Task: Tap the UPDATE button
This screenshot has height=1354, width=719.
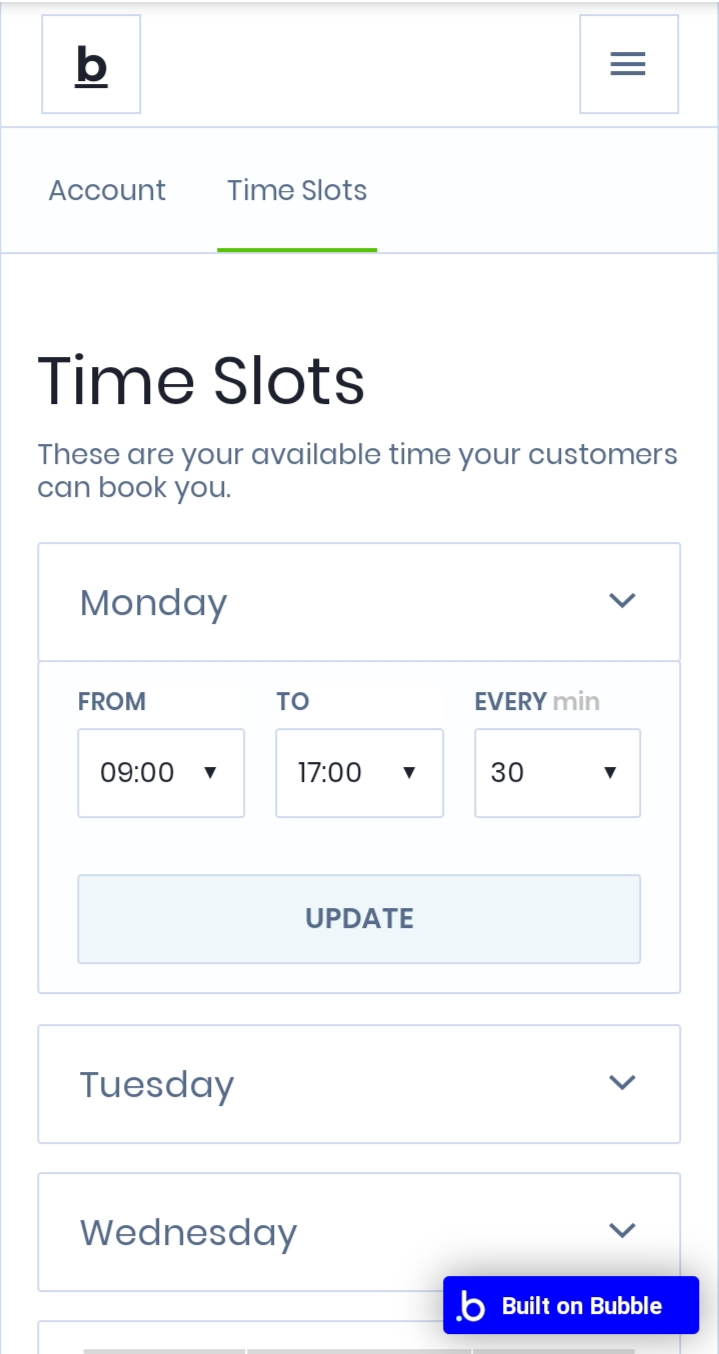Action: coord(359,919)
